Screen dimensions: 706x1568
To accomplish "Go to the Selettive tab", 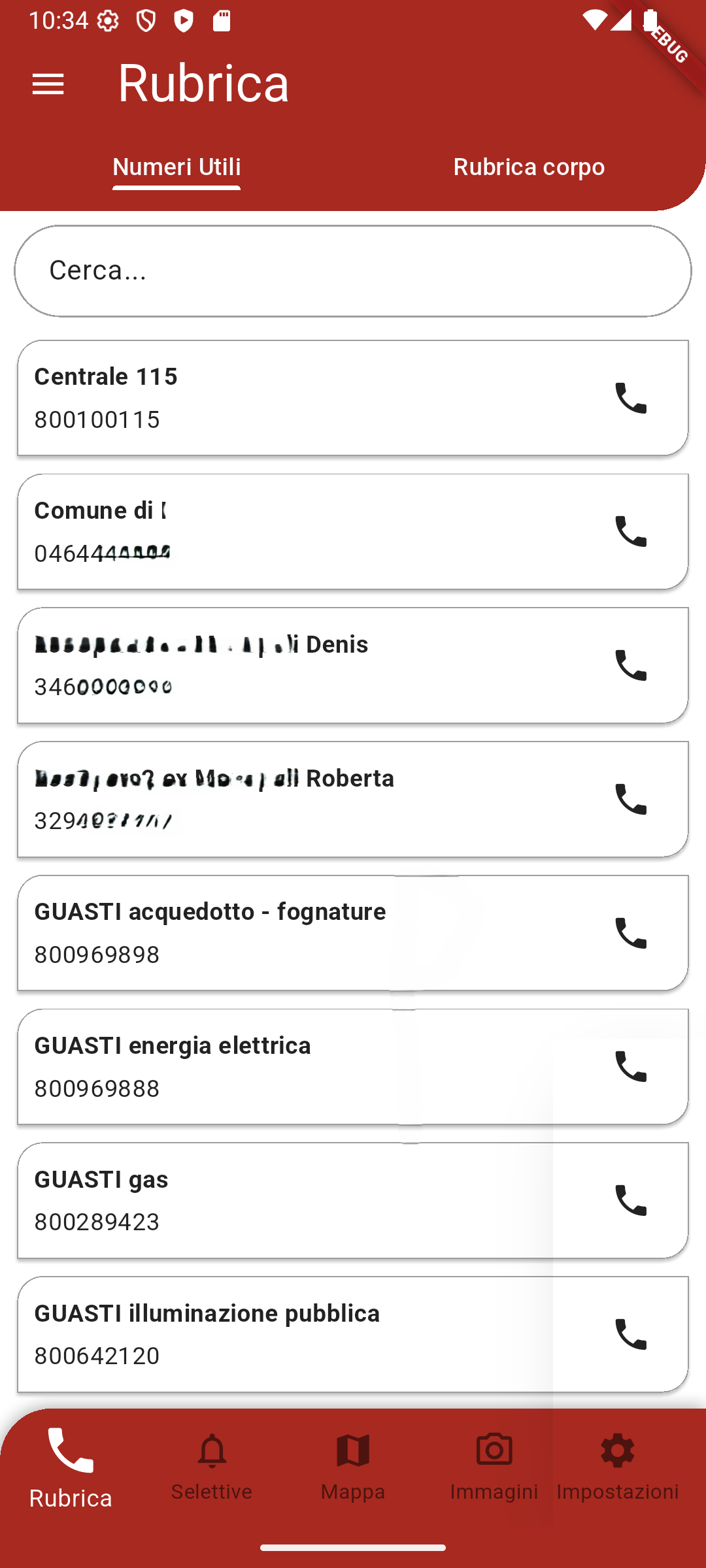I will 212,1467.
